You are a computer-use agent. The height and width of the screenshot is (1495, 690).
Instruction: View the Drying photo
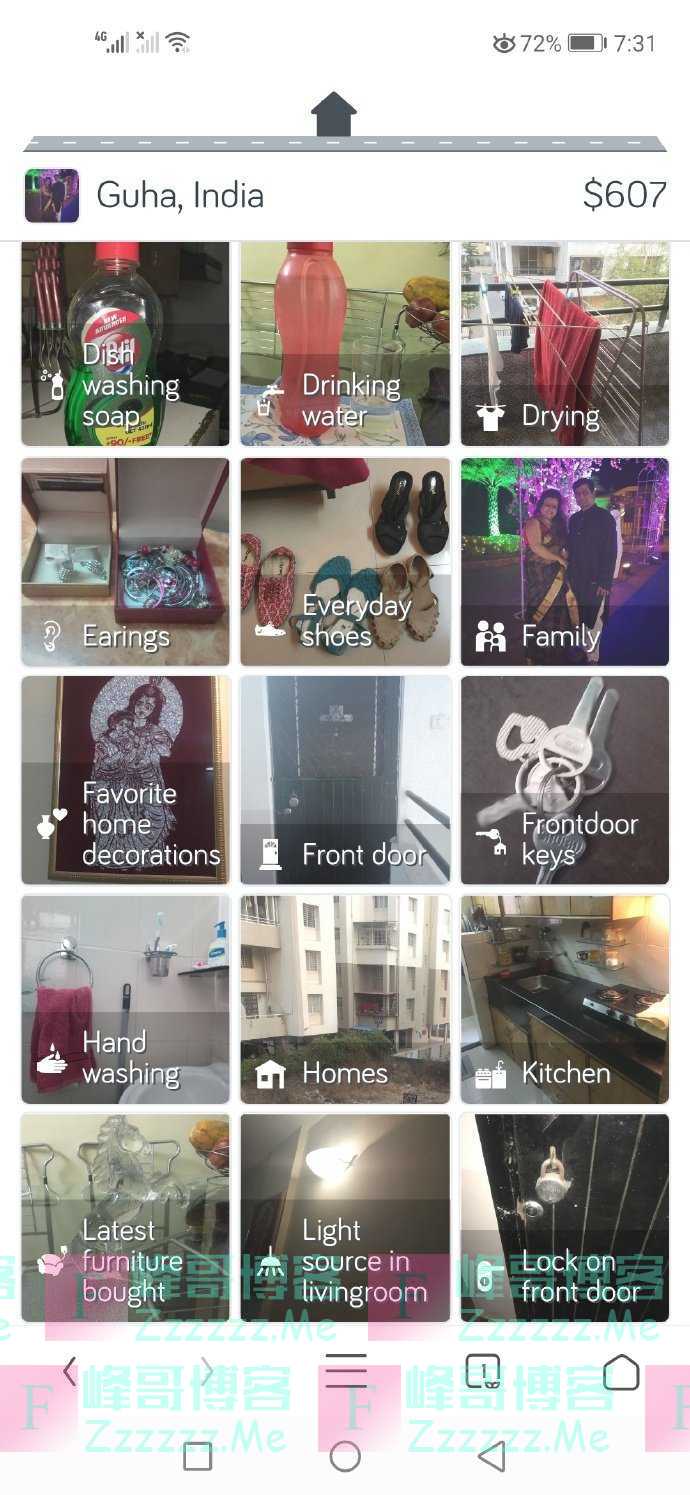click(x=565, y=343)
